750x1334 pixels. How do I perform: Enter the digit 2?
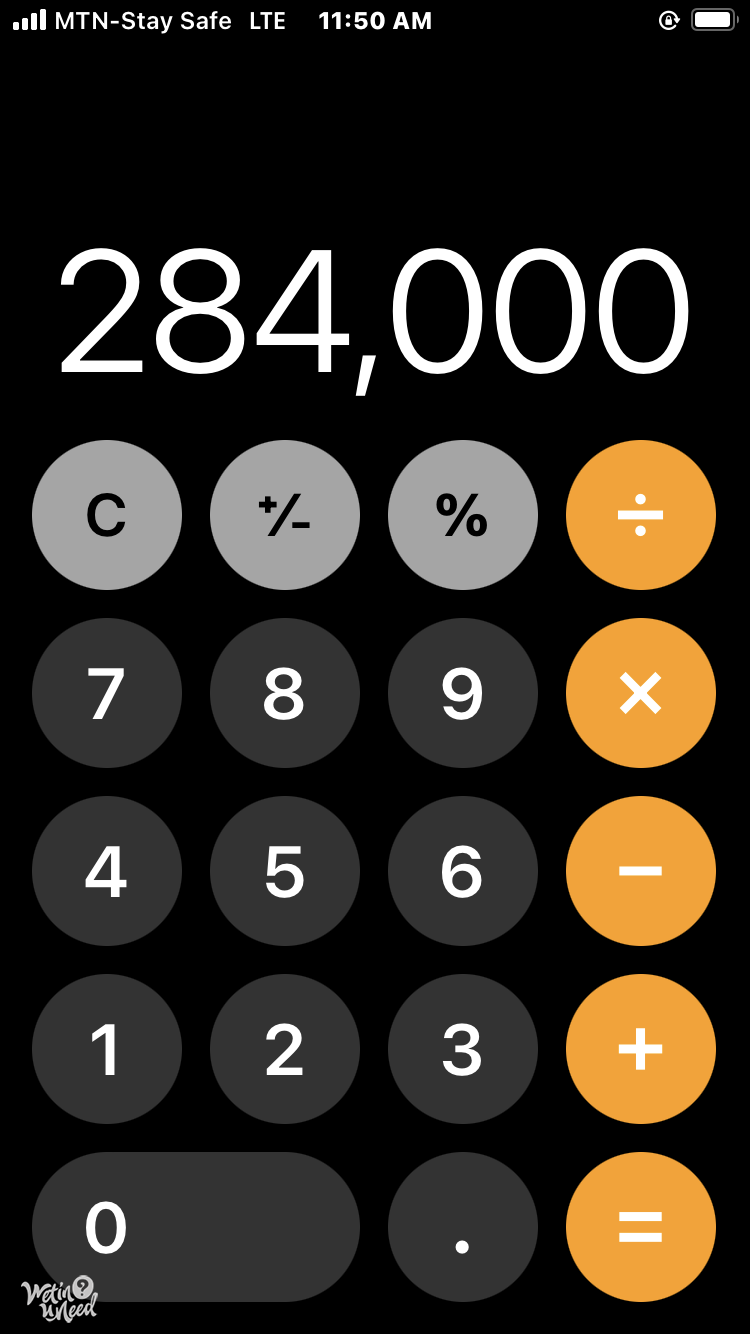click(285, 1049)
